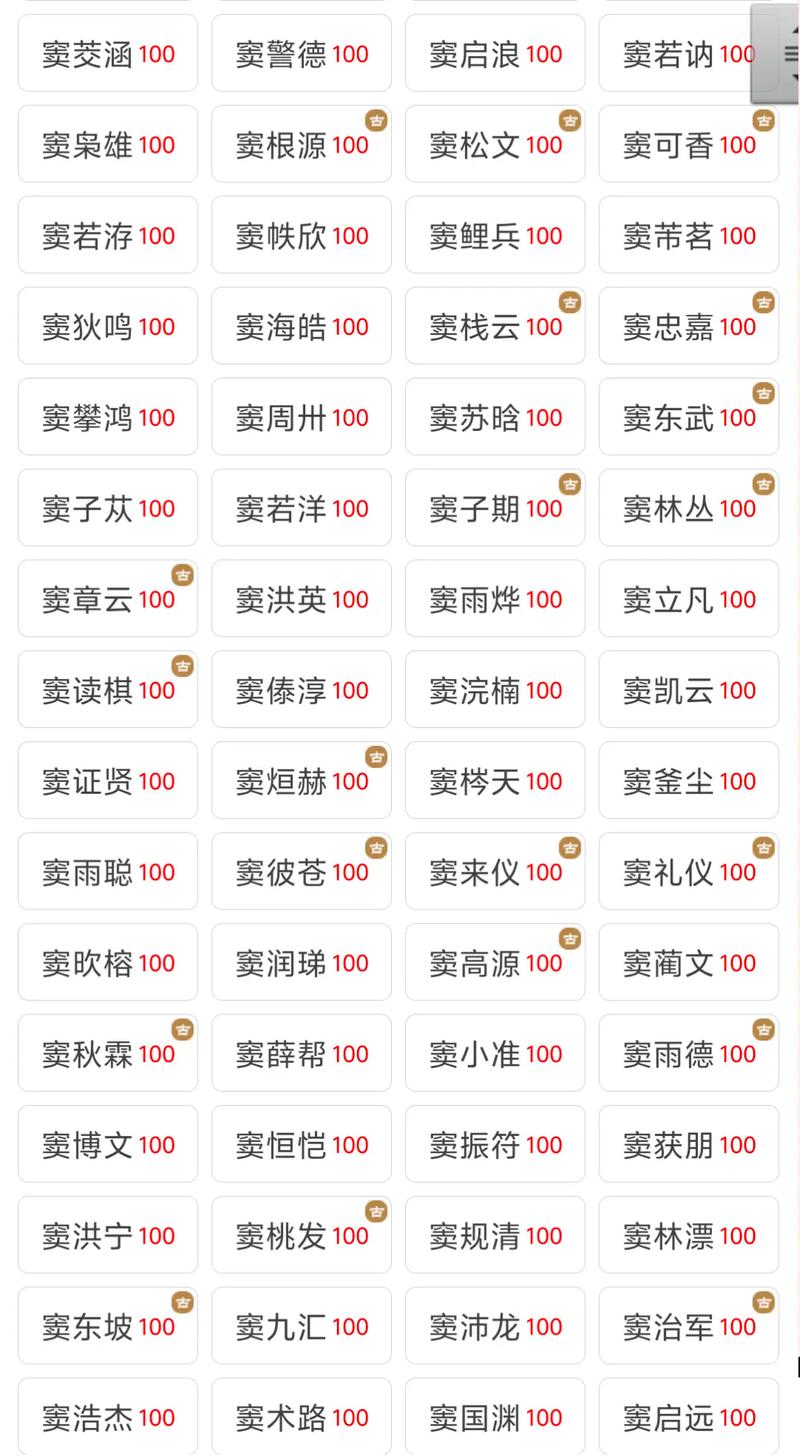The height and width of the screenshot is (1456, 800).
Task: Click the 古 badge on 窦高源 card
Action: [x=570, y=938]
